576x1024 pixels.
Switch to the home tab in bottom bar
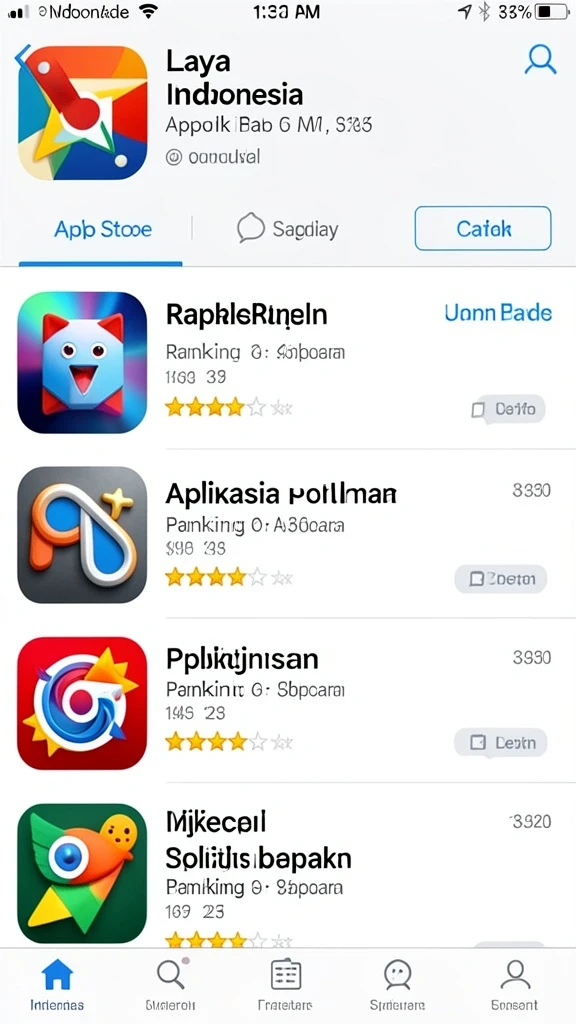coord(57,985)
